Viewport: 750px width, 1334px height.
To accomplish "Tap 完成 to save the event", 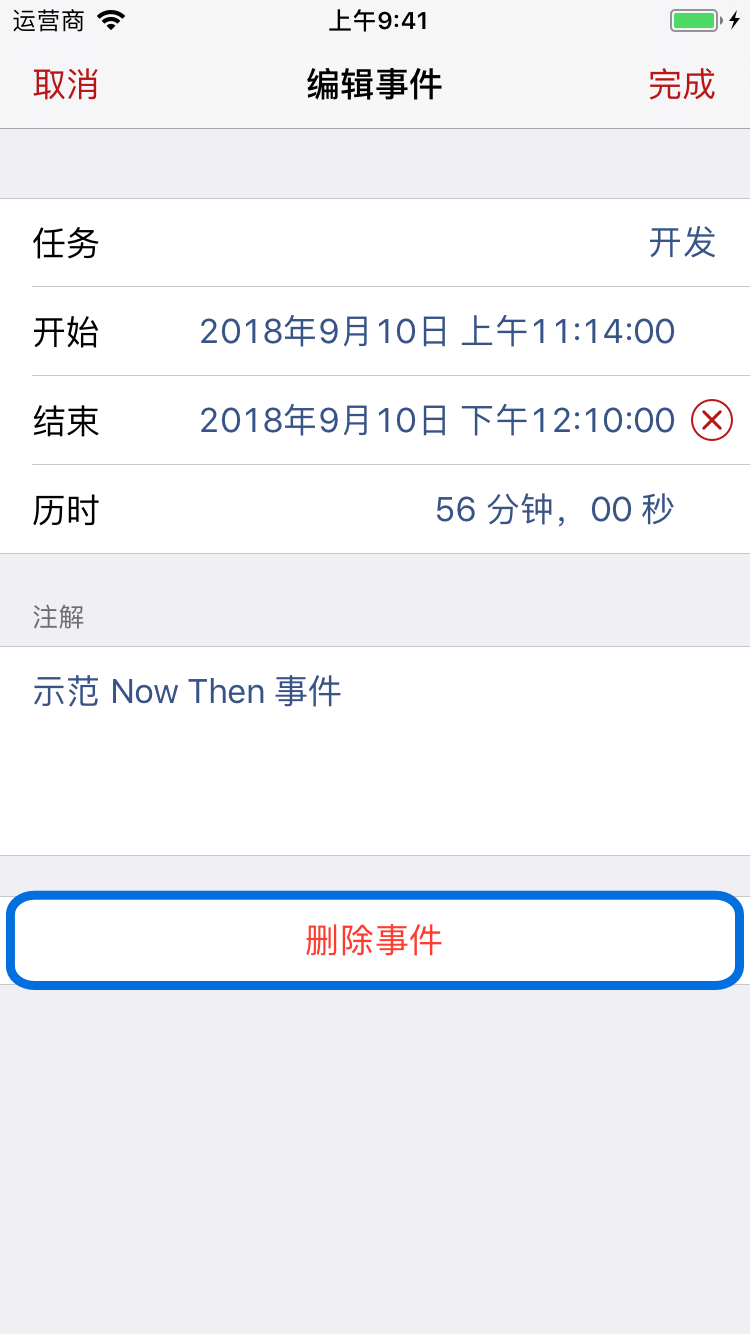I will 682,85.
